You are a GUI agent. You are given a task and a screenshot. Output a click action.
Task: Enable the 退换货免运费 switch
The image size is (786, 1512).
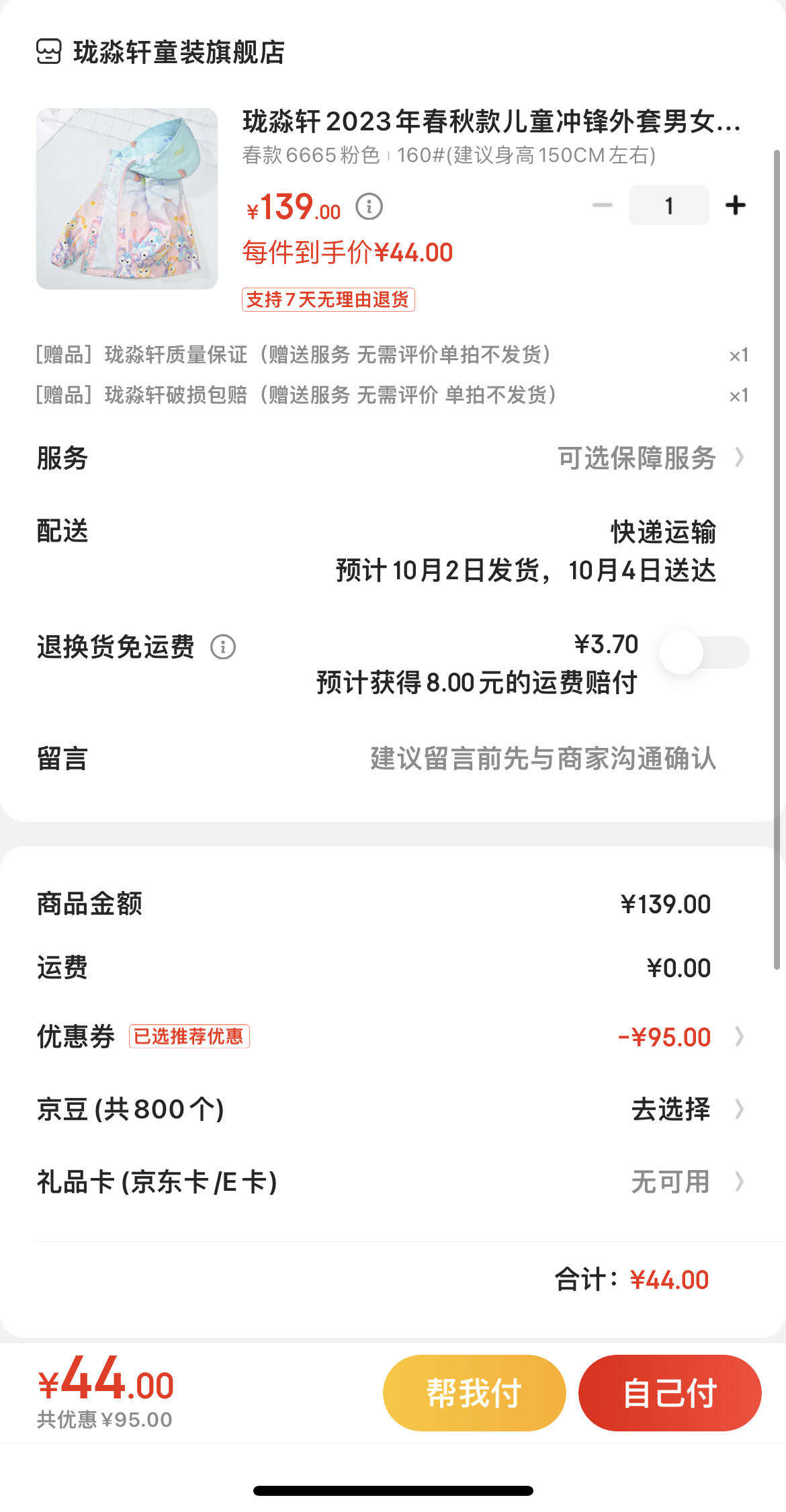click(x=704, y=652)
